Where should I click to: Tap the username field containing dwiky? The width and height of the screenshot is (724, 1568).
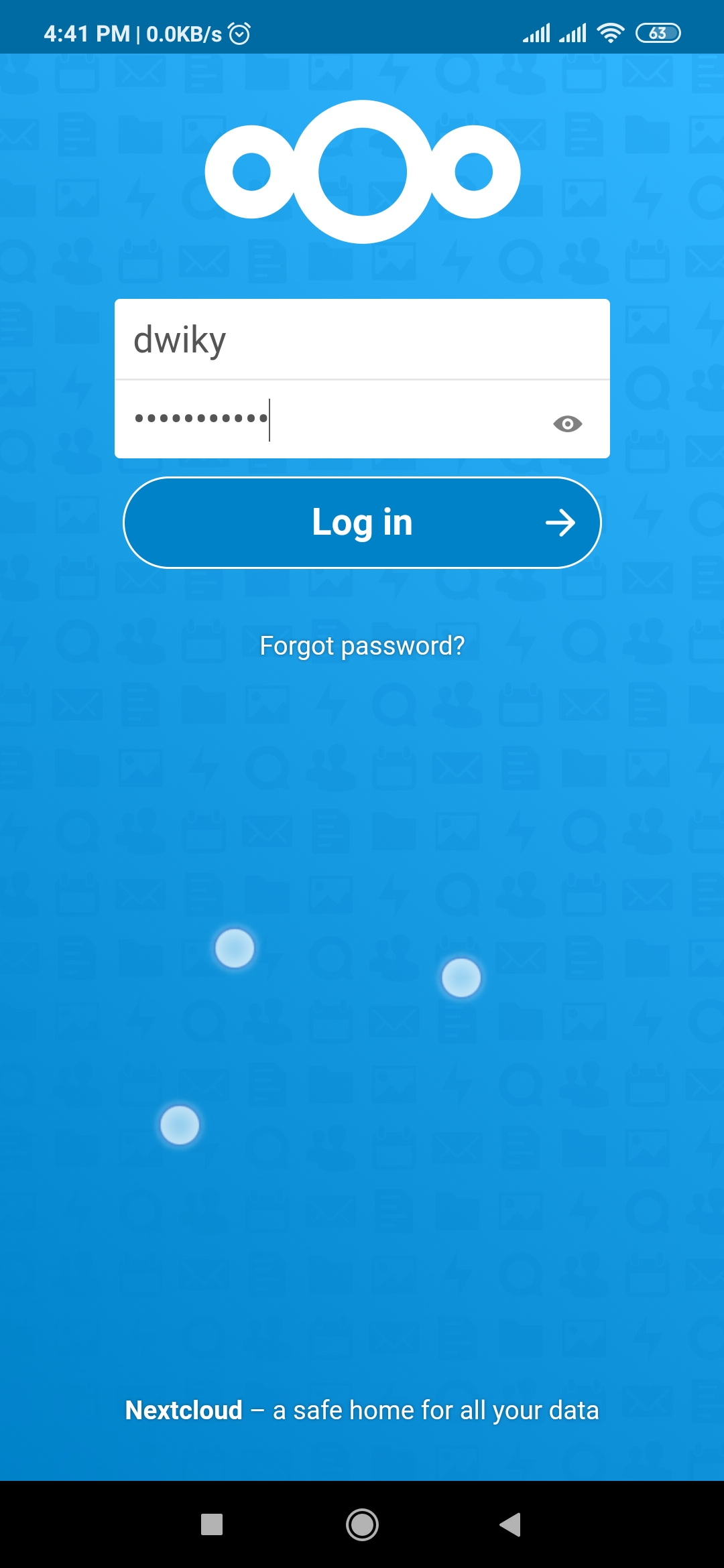(362, 340)
